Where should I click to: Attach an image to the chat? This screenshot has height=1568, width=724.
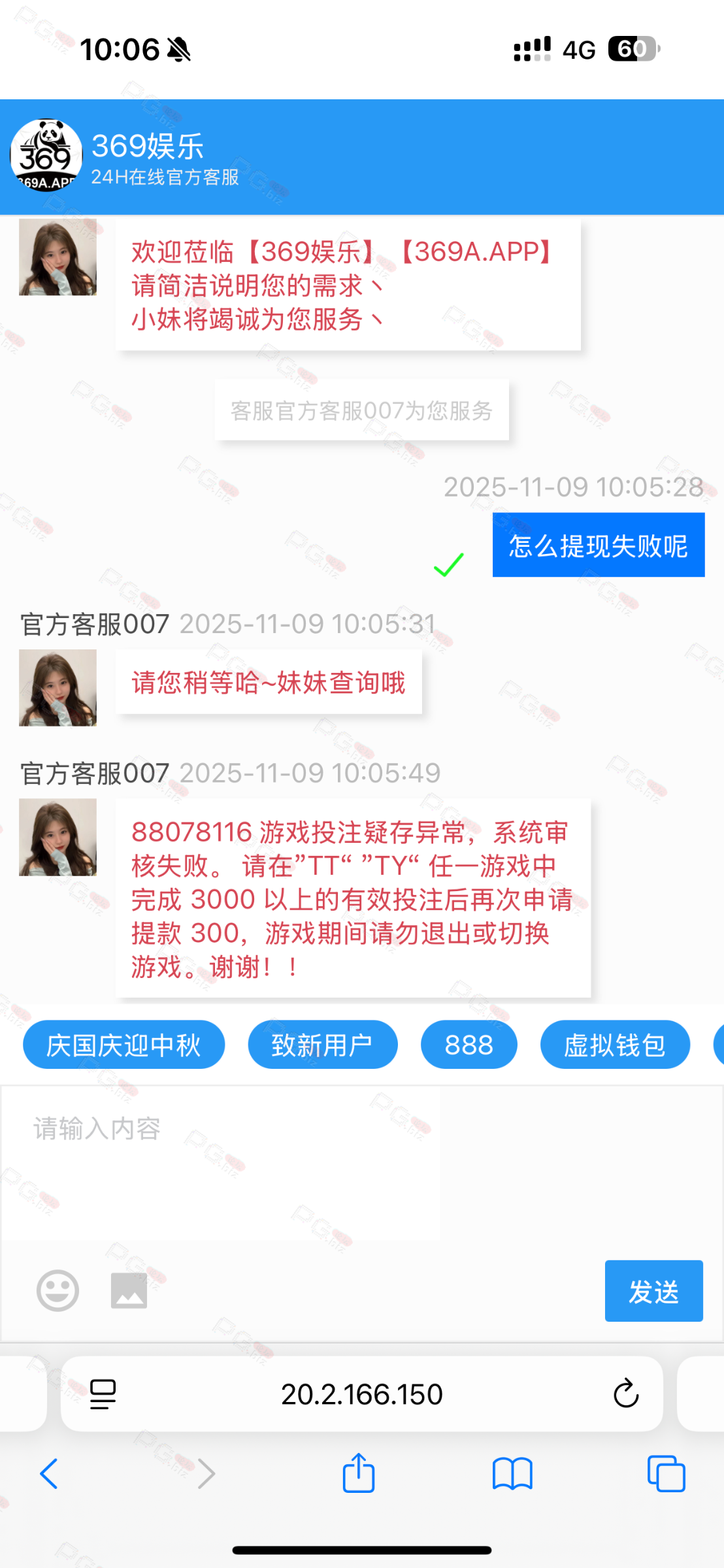129,1290
